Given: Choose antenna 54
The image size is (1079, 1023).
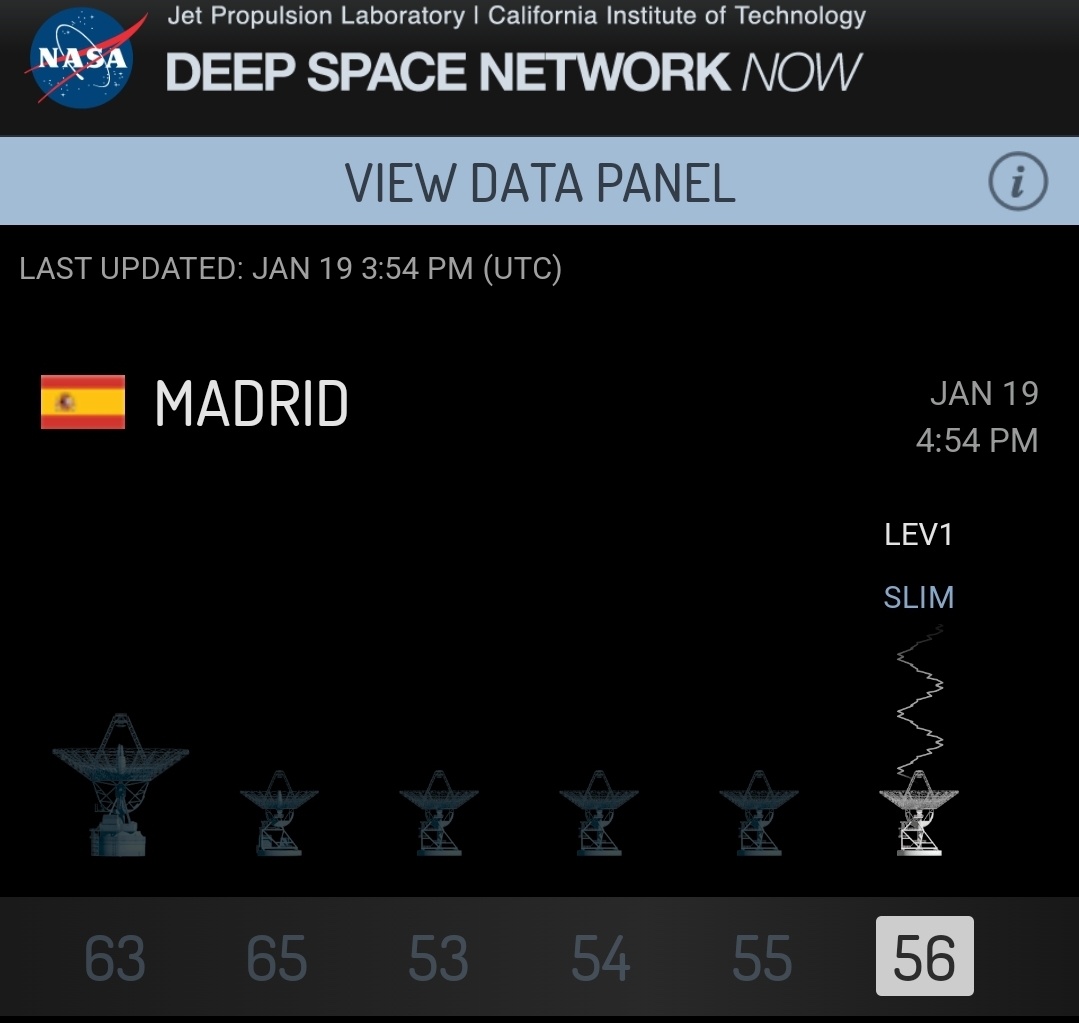Looking at the screenshot, I should click(x=601, y=958).
